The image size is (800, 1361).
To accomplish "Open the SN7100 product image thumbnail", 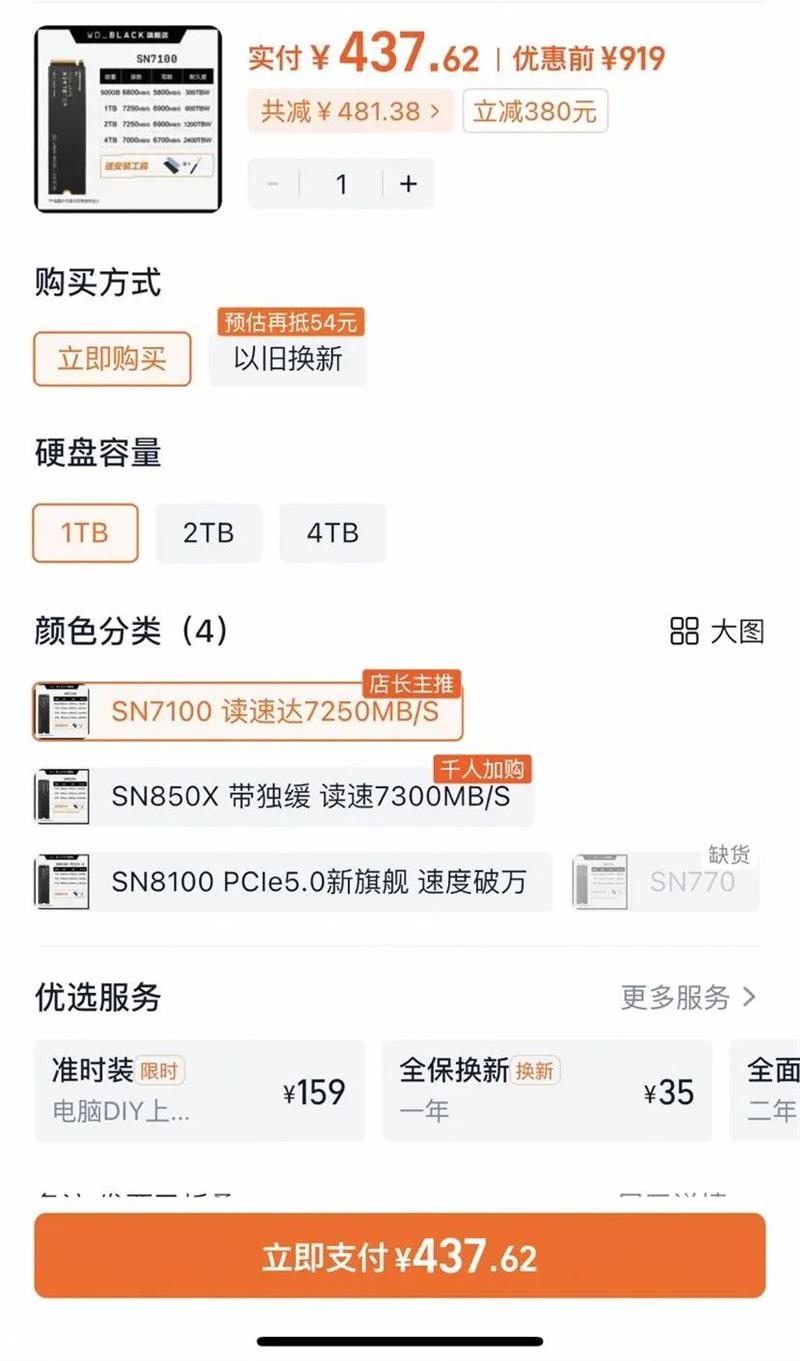I will pos(128,119).
